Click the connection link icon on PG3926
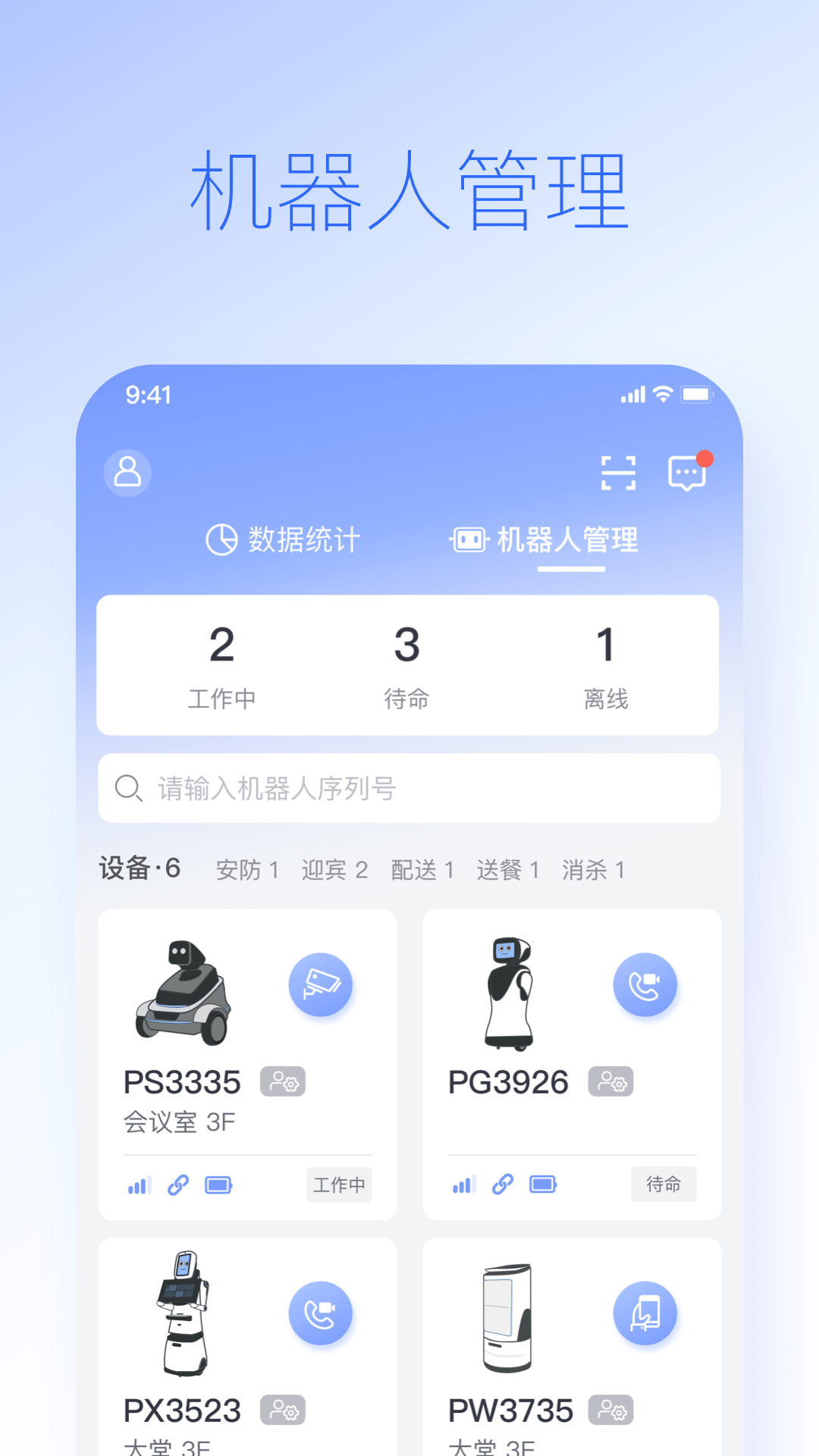The width and height of the screenshot is (819, 1456). click(x=503, y=1184)
